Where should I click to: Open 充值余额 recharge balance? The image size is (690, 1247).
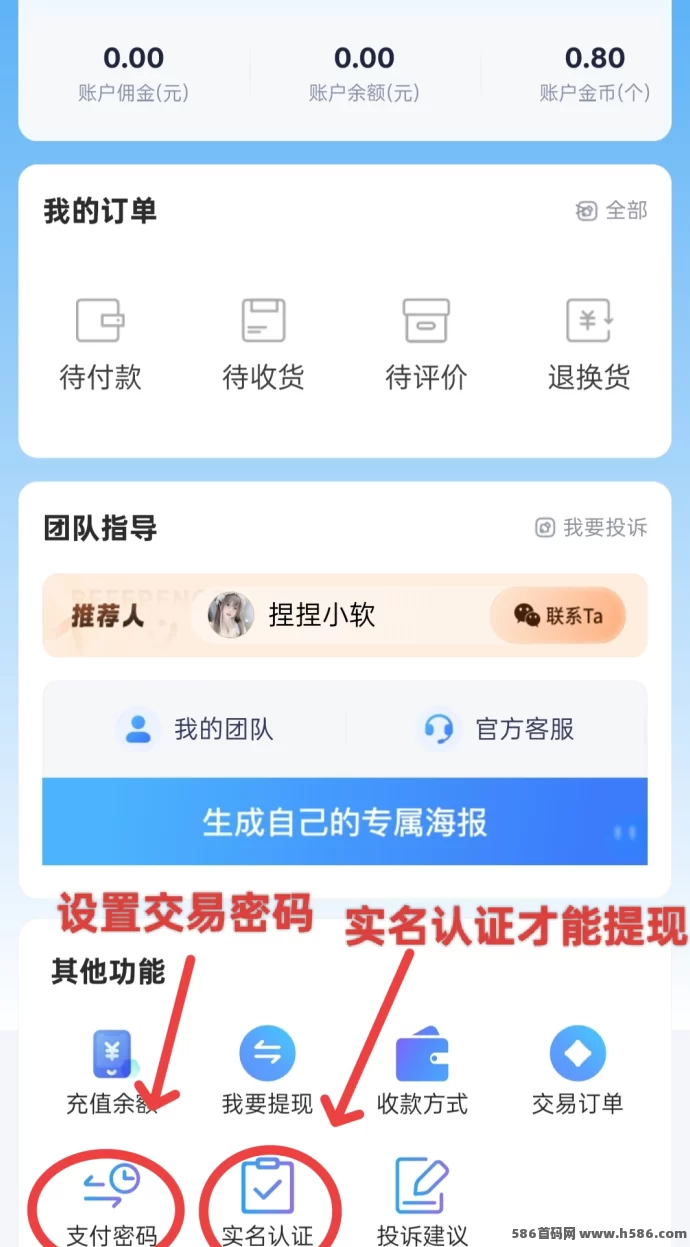[x=112, y=1070]
